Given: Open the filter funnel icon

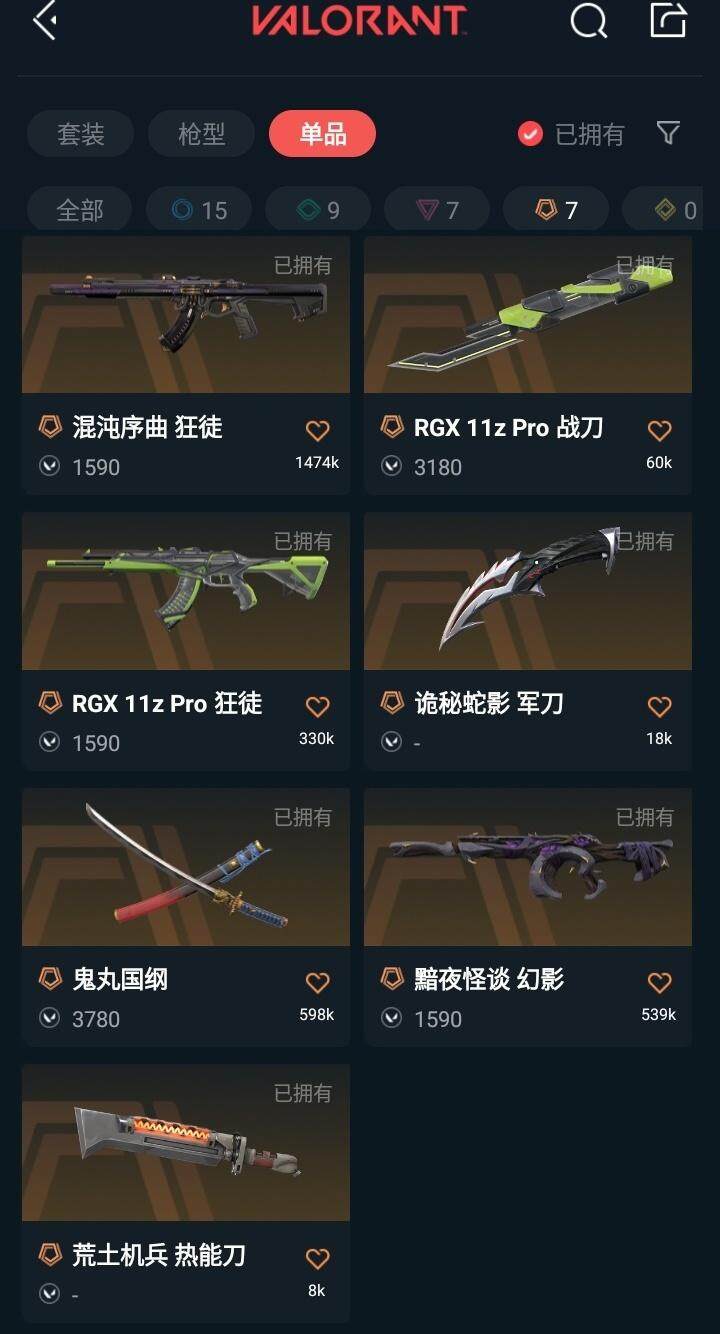Looking at the screenshot, I should pos(668,133).
